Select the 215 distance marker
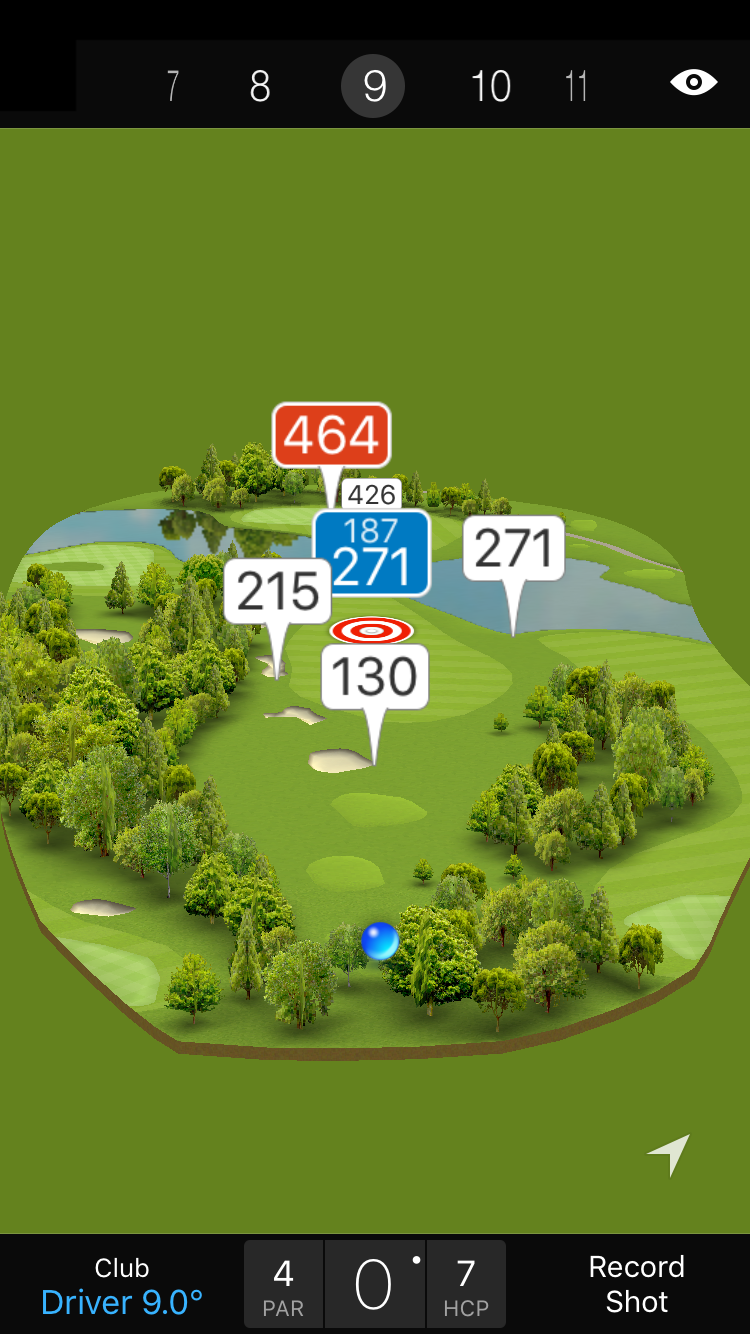 click(x=278, y=591)
